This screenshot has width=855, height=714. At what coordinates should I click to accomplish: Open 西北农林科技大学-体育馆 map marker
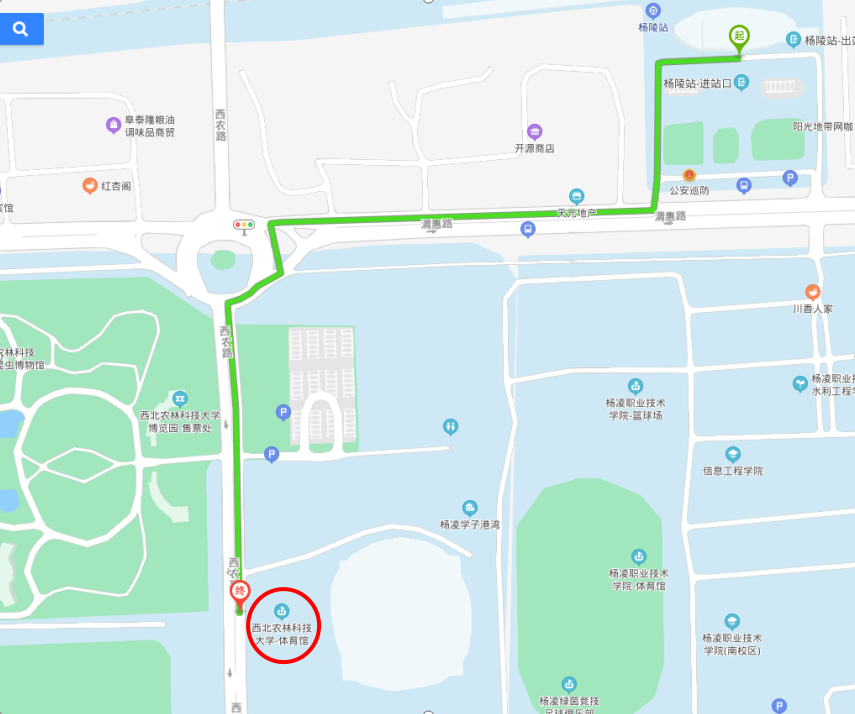[282, 610]
